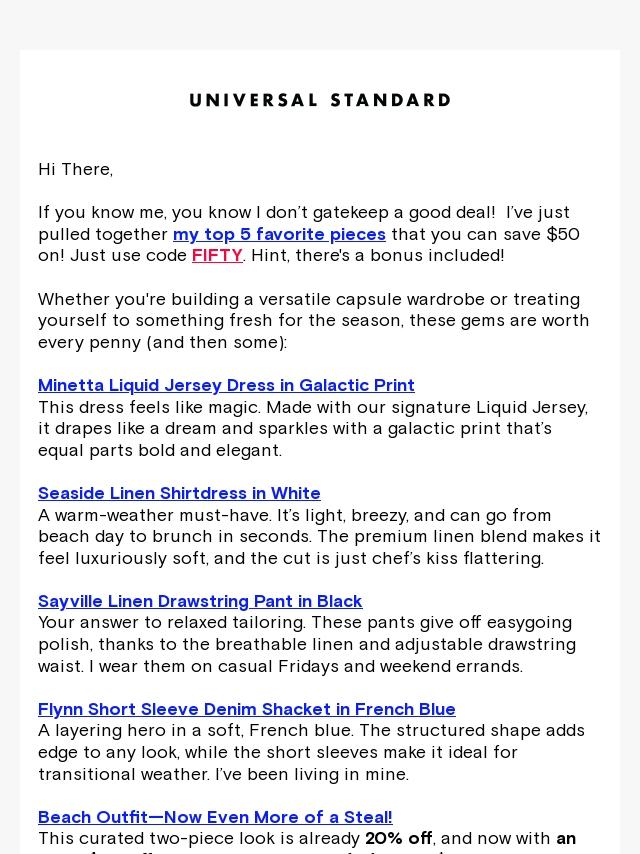
Task: Open the 'my top 5 favorite pieces' link
Action: pyautogui.click(x=279, y=234)
